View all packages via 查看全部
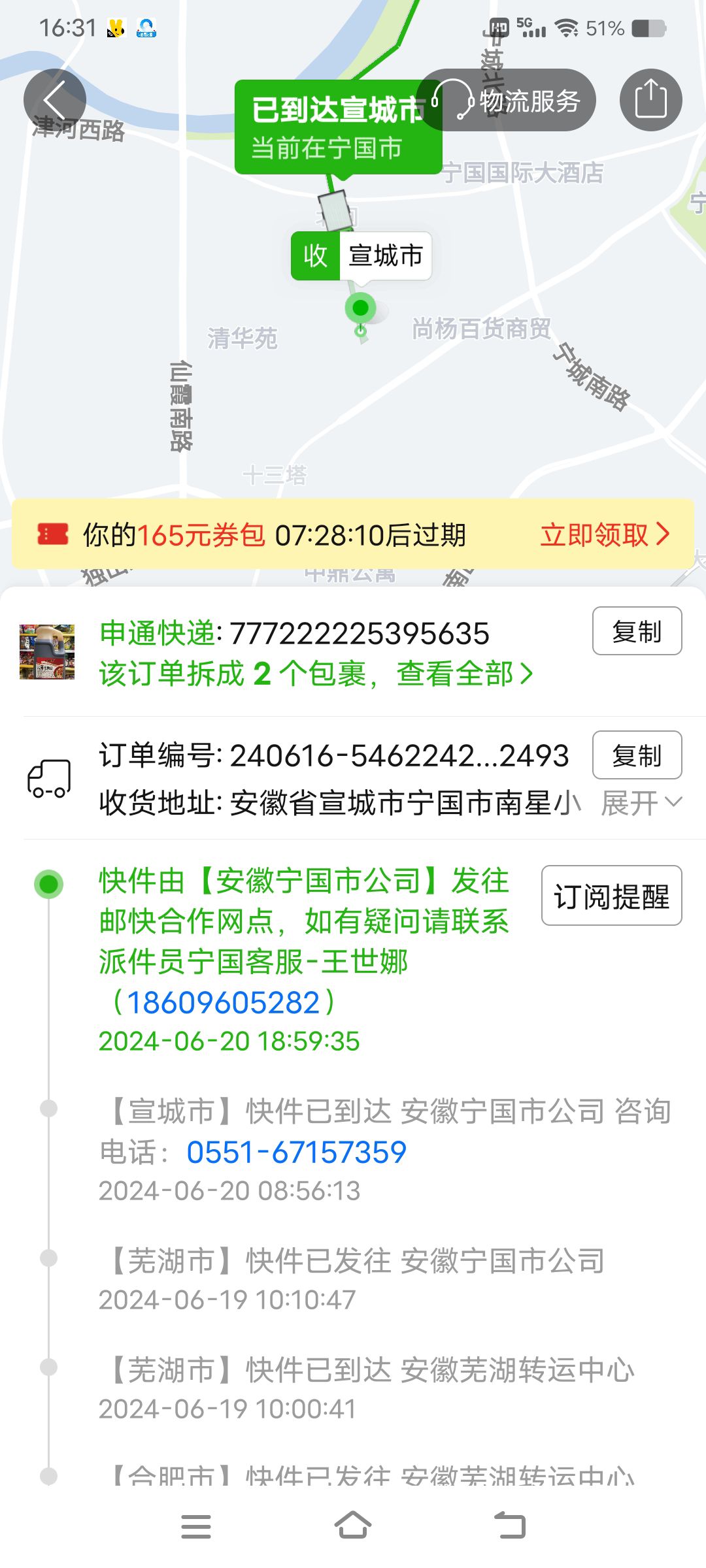This screenshot has height=1568, width=706. (x=464, y=674)
